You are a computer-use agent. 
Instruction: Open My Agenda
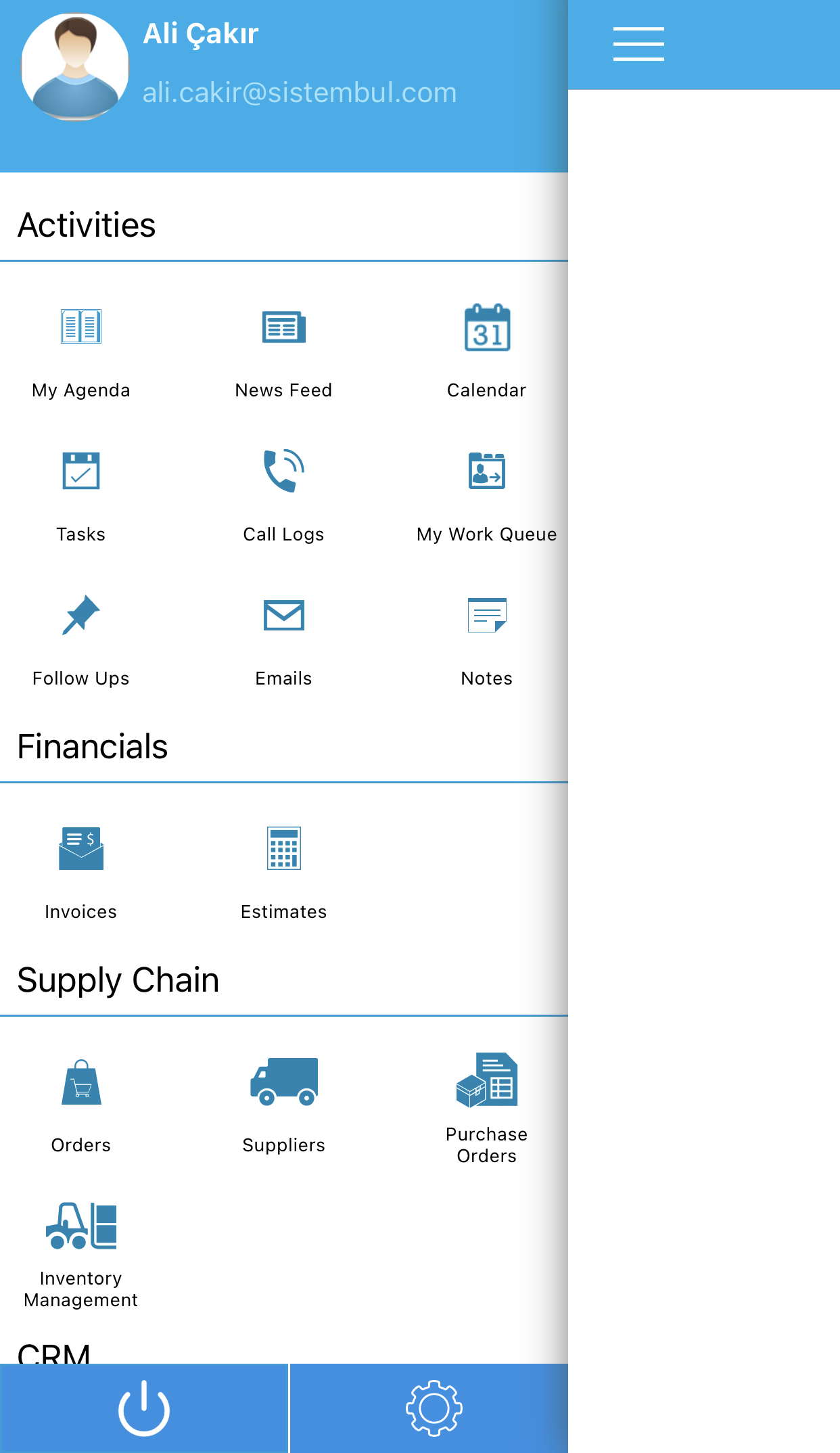pyautogui.click(x=81, y=352)
